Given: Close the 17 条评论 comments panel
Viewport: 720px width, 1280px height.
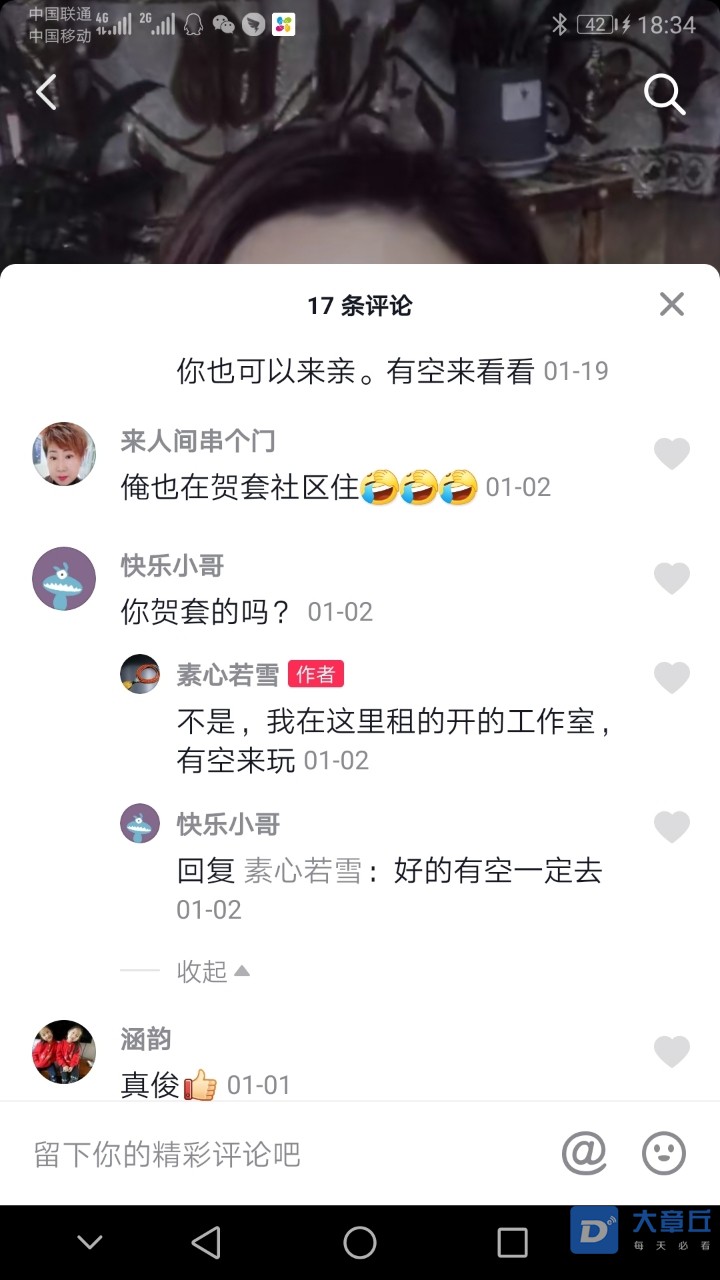Looking at the screenshot, I should click(x=671, y=304).
